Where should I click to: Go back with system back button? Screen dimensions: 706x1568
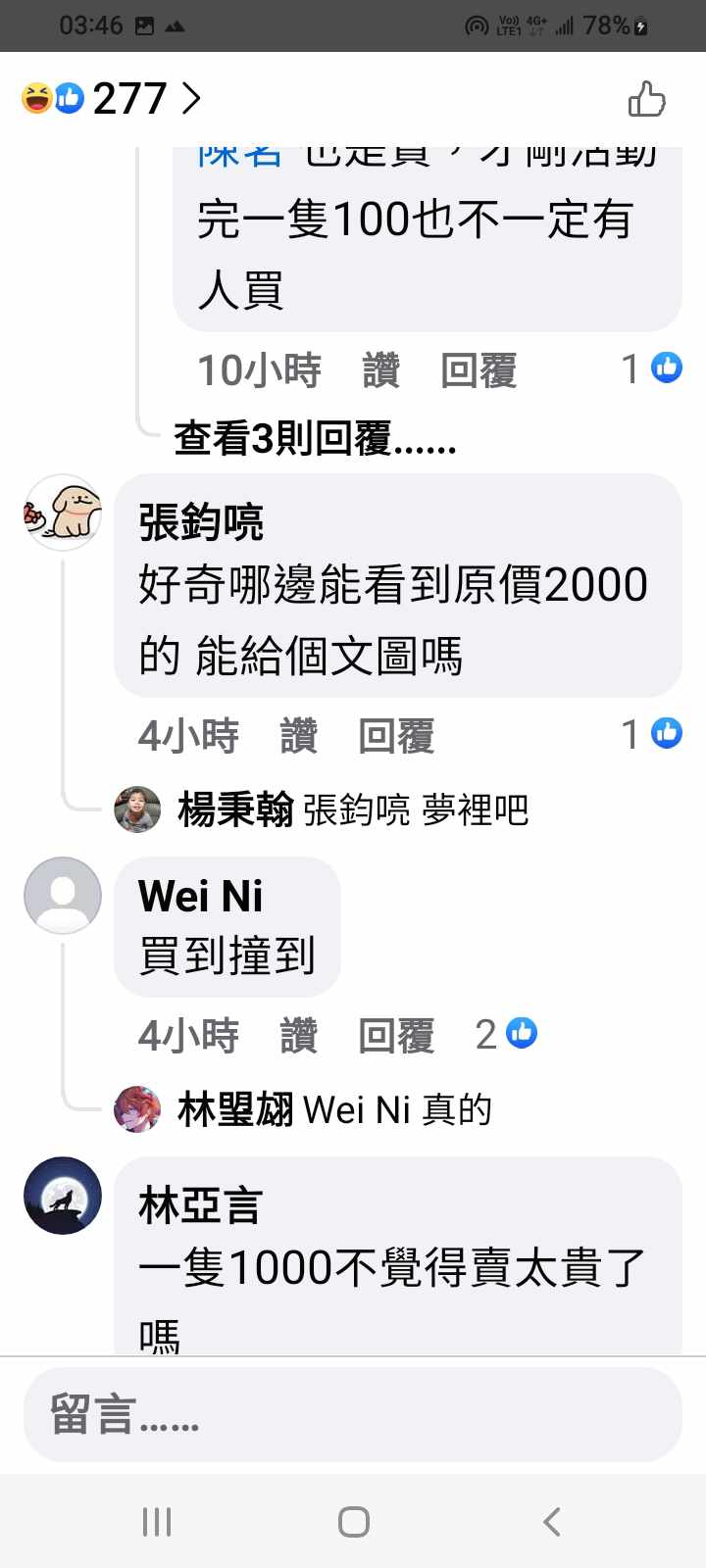pos(551,1522)
